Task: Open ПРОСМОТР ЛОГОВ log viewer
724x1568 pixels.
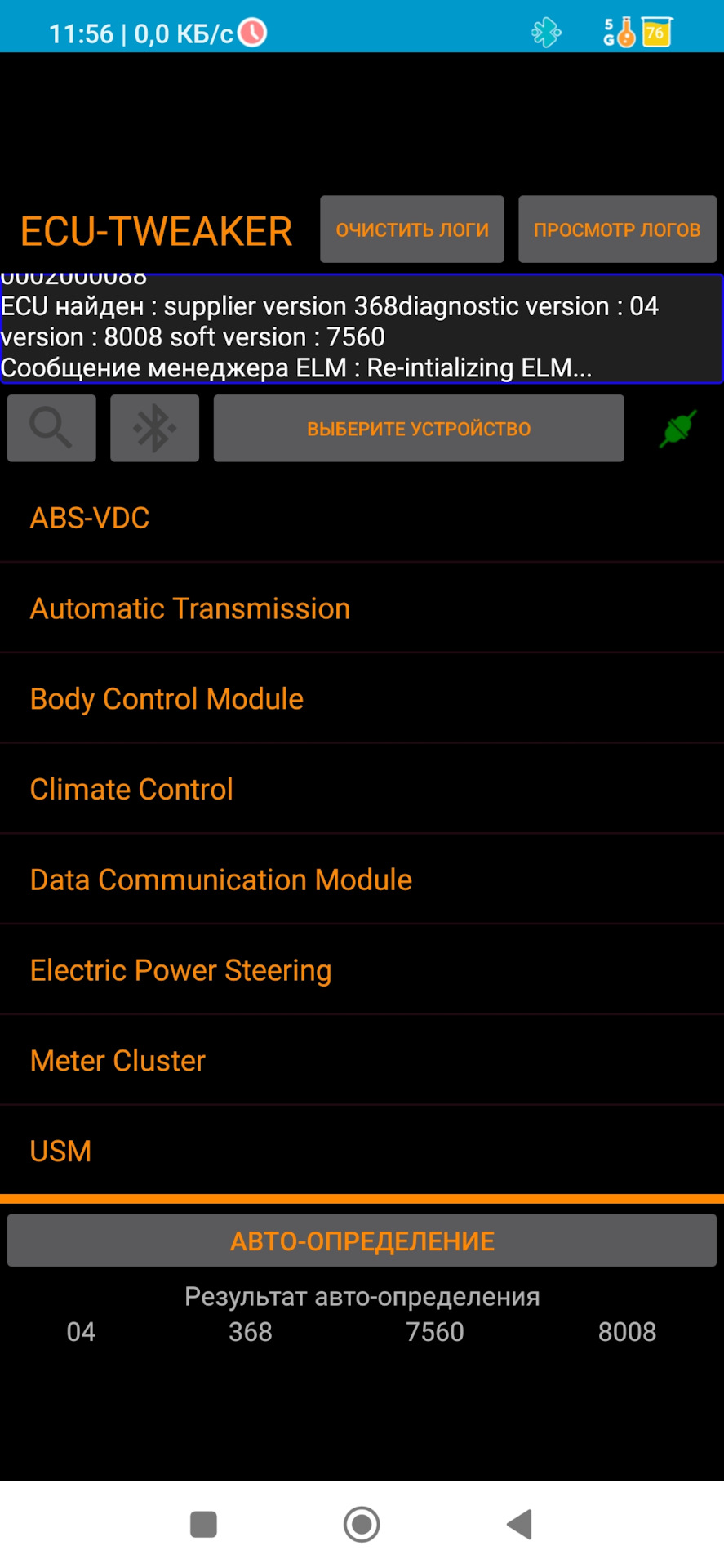Action: [617, 229]
